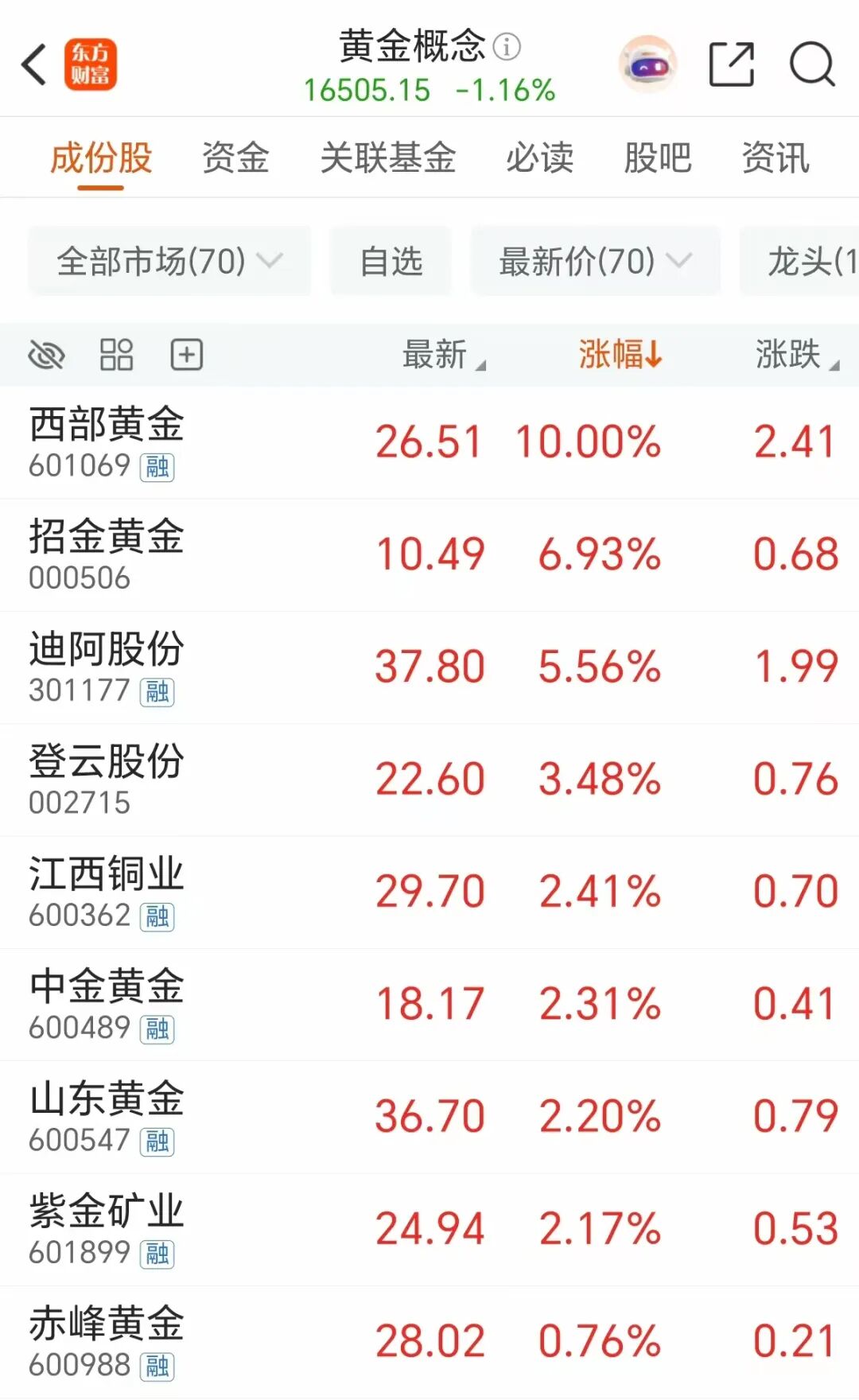Open the 股吧 tab
The height and width of the screenshot is (1400, 859).
click(x=658, y=157)
